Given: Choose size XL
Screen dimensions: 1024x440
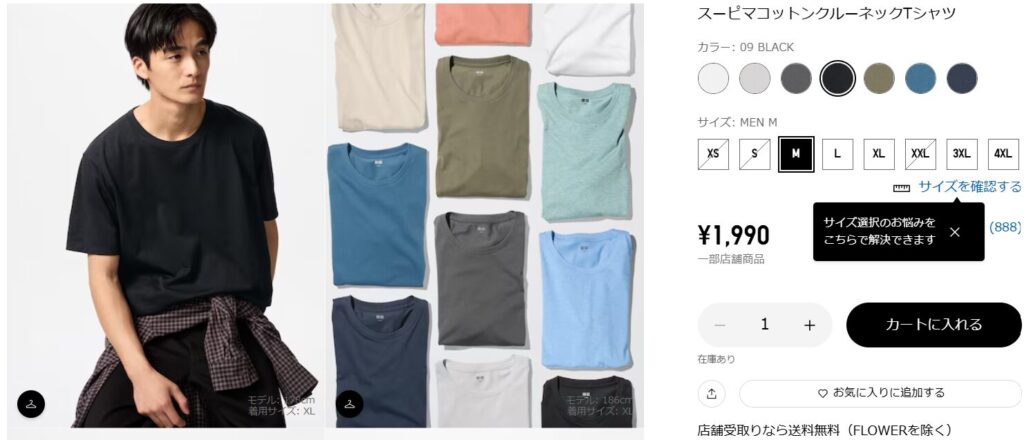Looking at the screenshot, I should 879,154.
